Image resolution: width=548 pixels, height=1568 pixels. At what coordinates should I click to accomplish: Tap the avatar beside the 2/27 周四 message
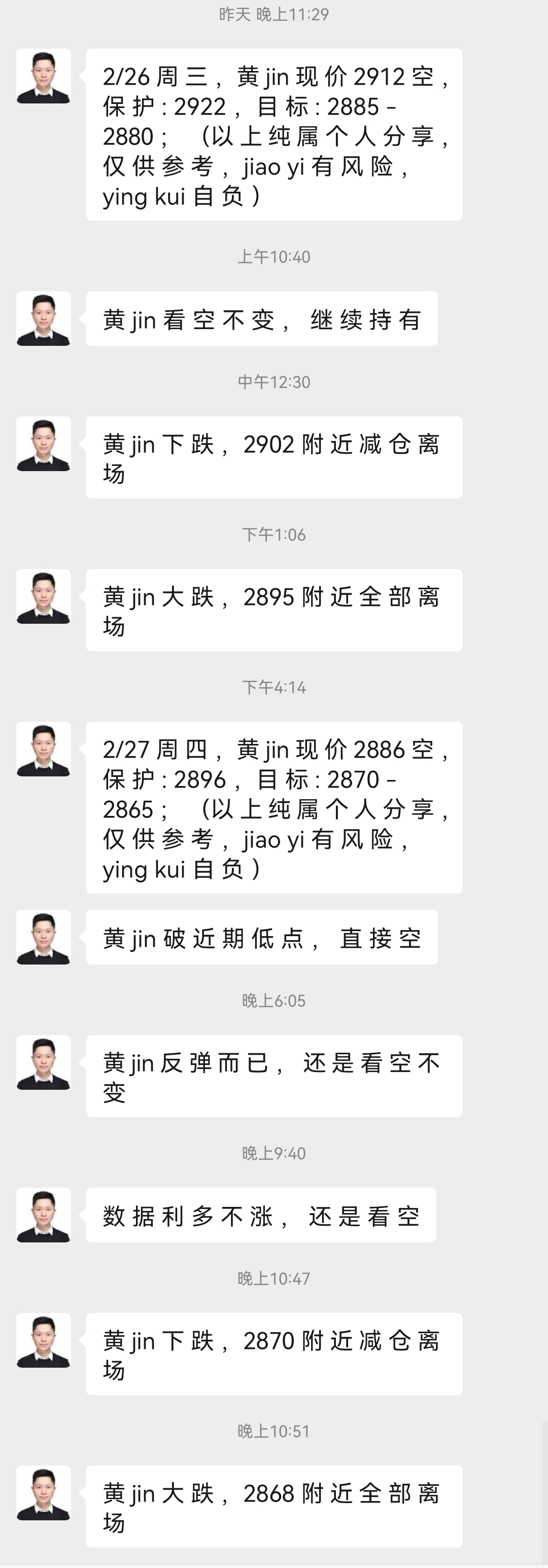coord(43,750)
